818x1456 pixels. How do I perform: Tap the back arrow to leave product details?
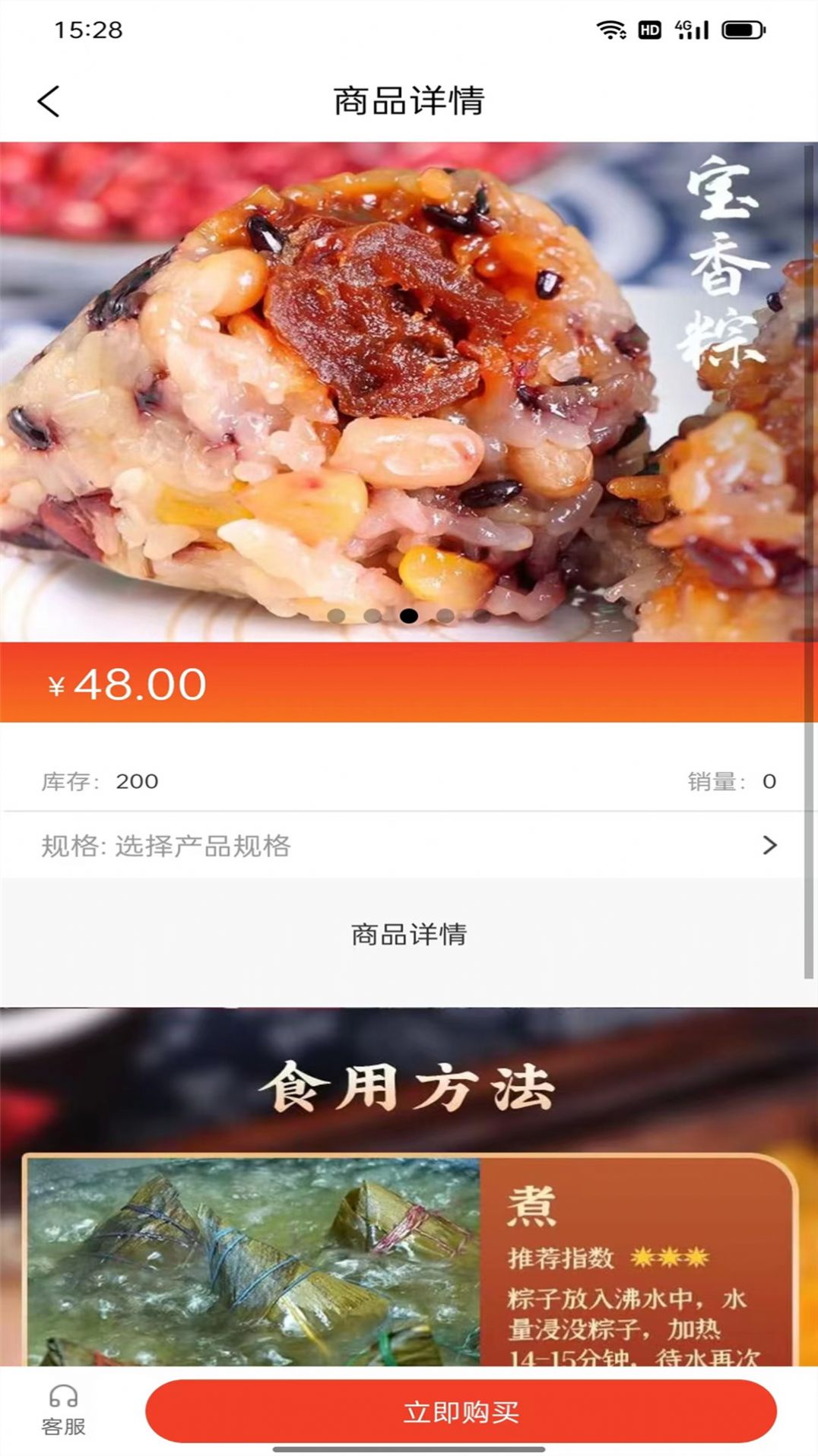click(x=49, y=100)
